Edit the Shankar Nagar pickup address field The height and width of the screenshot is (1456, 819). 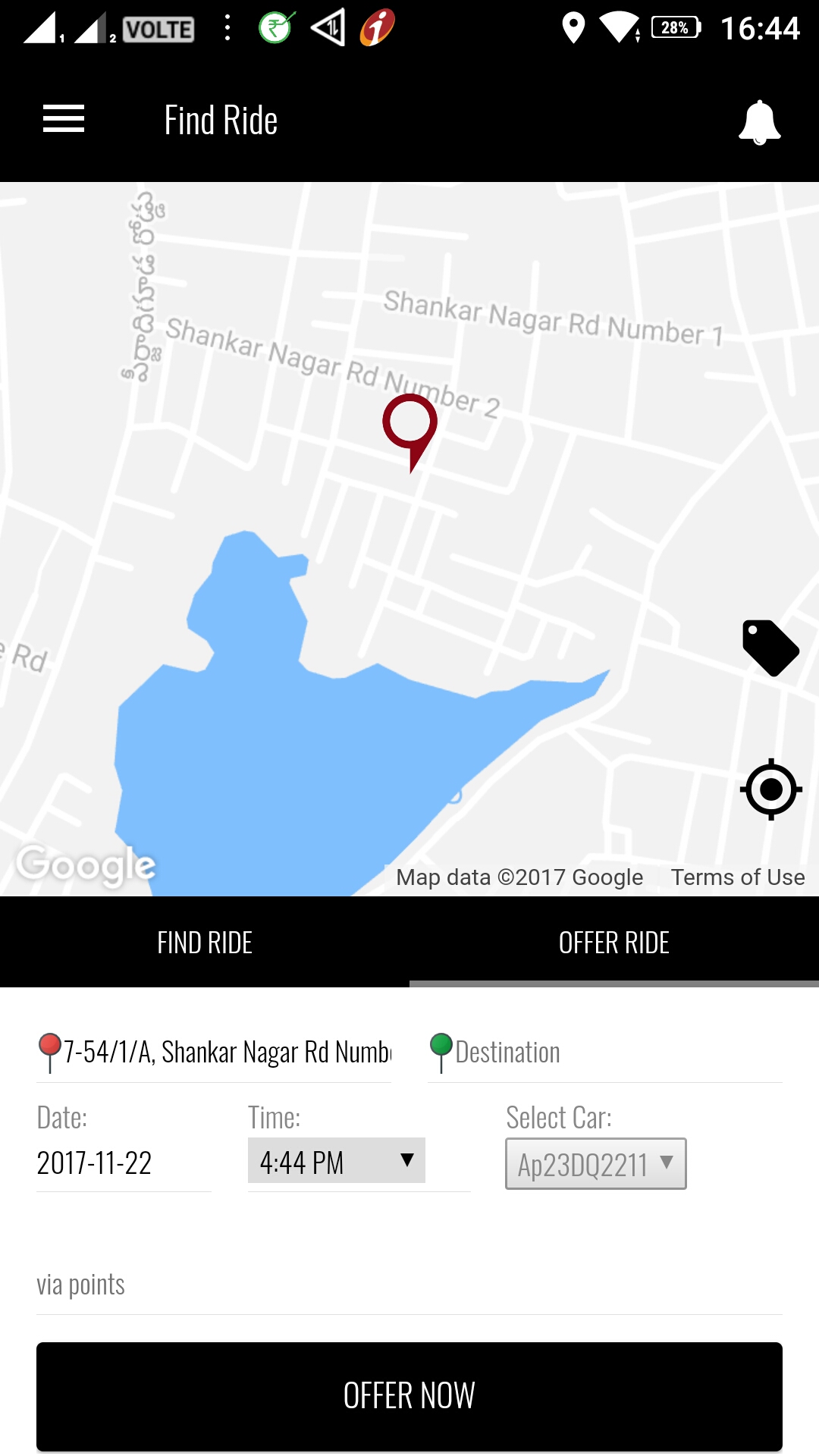(x=226, y=1053)
